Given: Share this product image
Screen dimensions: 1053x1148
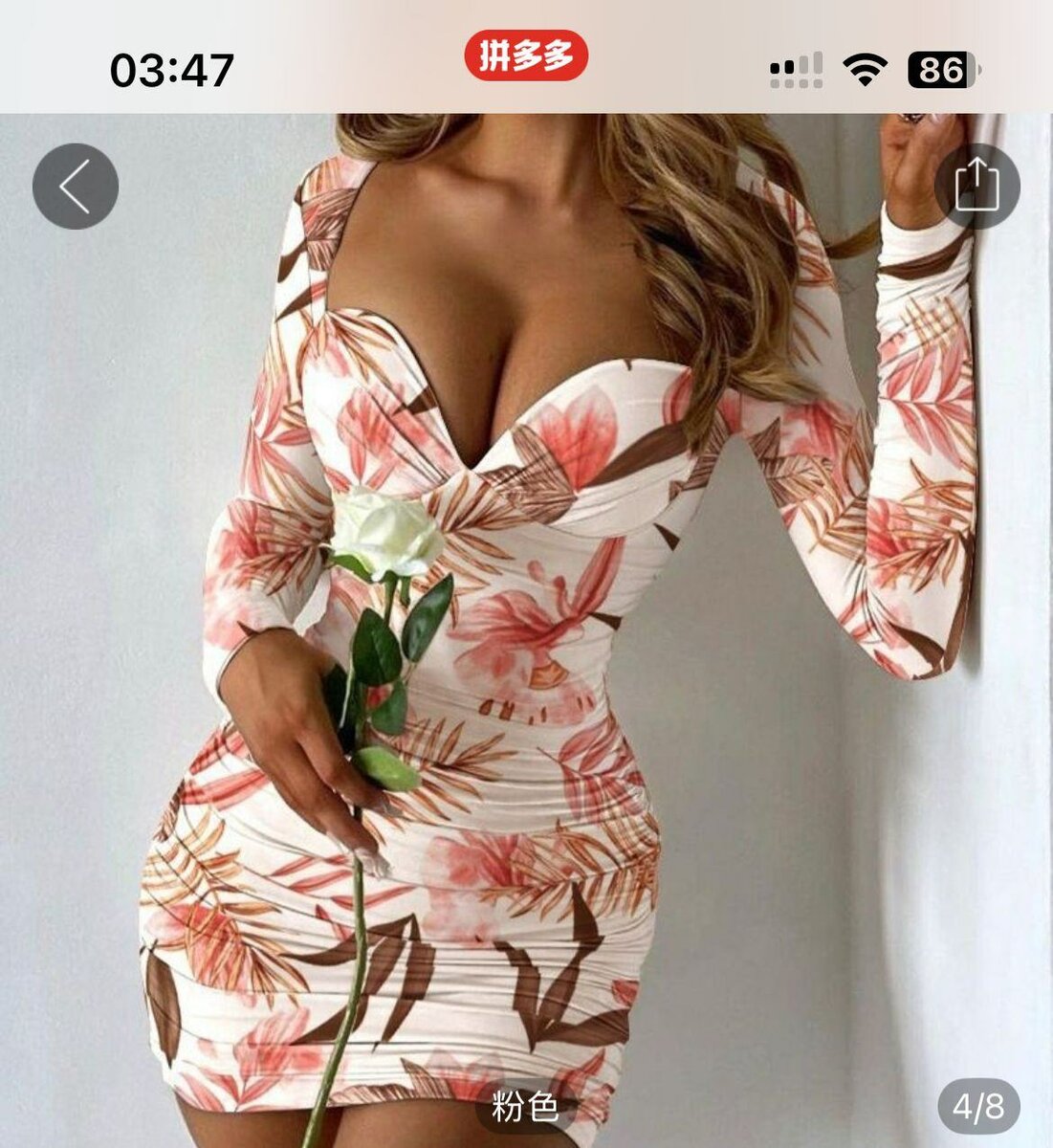Looking at the screenshot, I should click(976, 186).
